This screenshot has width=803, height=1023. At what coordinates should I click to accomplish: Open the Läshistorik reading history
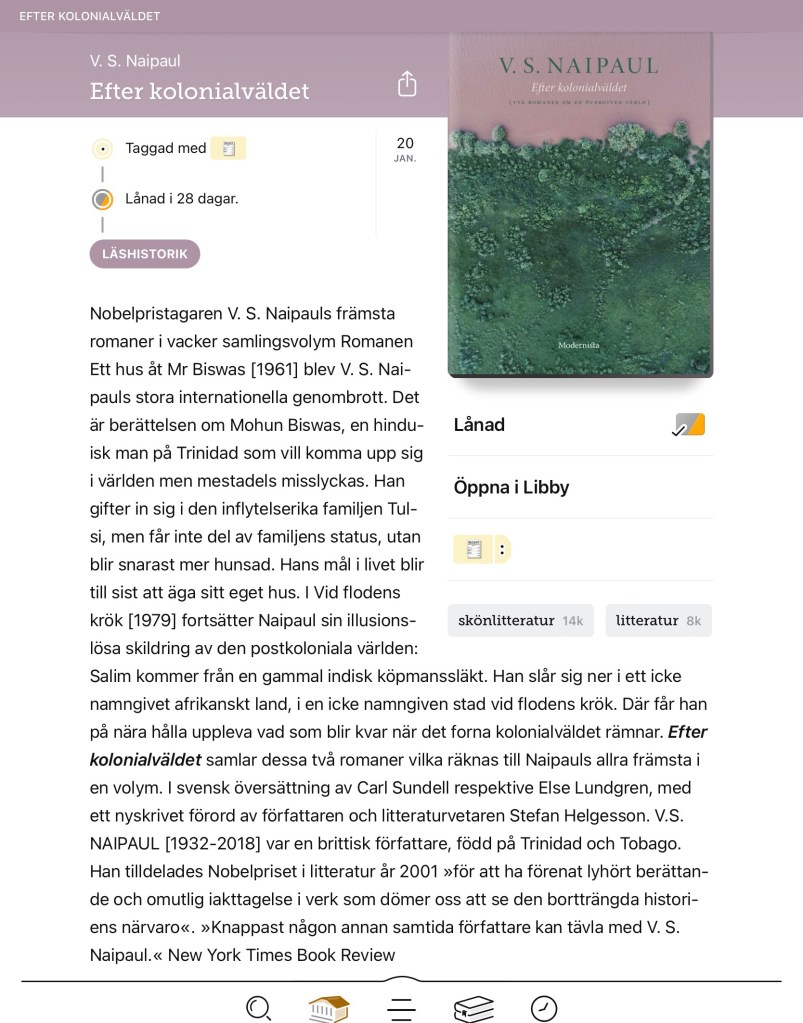click(x=145, y=254)
